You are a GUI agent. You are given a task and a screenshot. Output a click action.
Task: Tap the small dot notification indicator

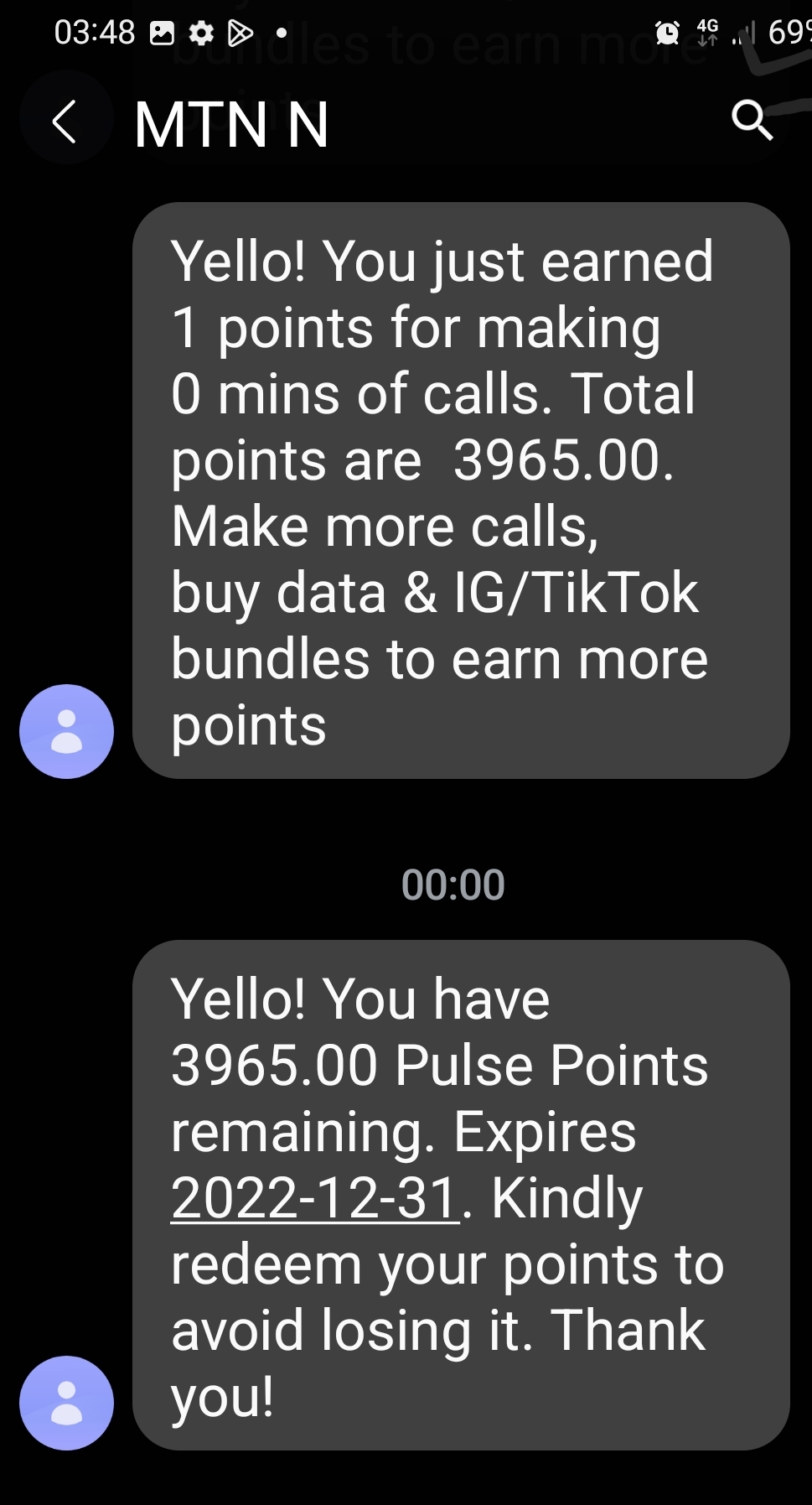pos(281,34)
